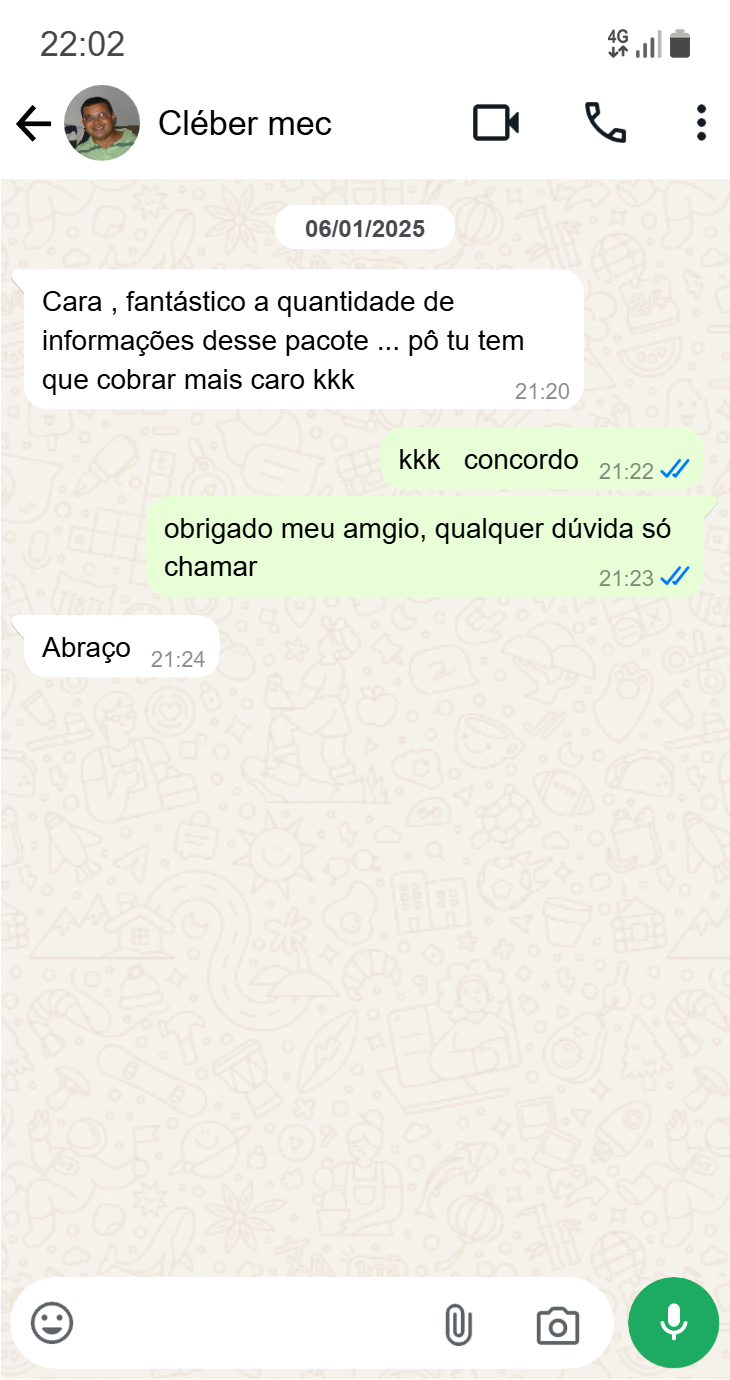Open contact info for Cléber mec
Screen dimensions: 730x1380
(x=245, y=124)
